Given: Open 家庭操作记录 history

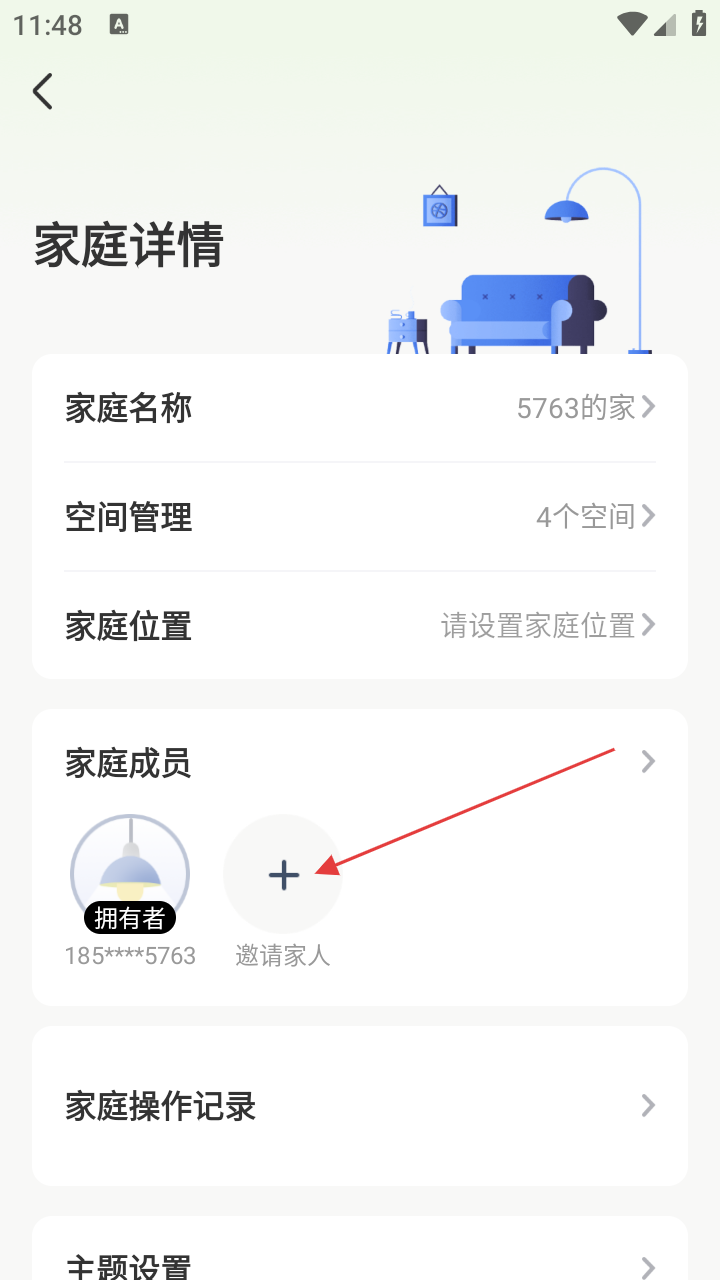Looking at the screenshot, I should [360, 1106].
